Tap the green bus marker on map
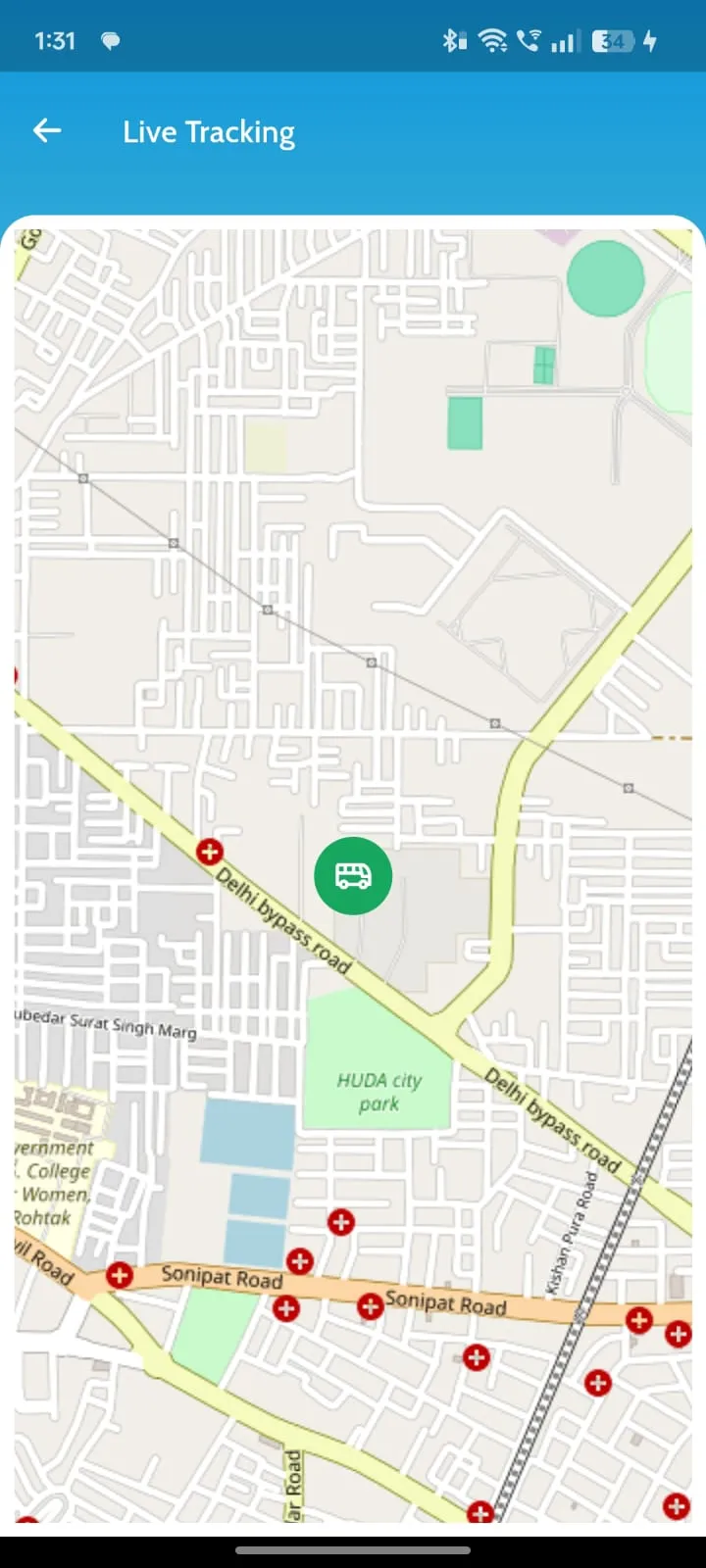The width and height of the screenshot is (706, 1568). tap(353, 876)
